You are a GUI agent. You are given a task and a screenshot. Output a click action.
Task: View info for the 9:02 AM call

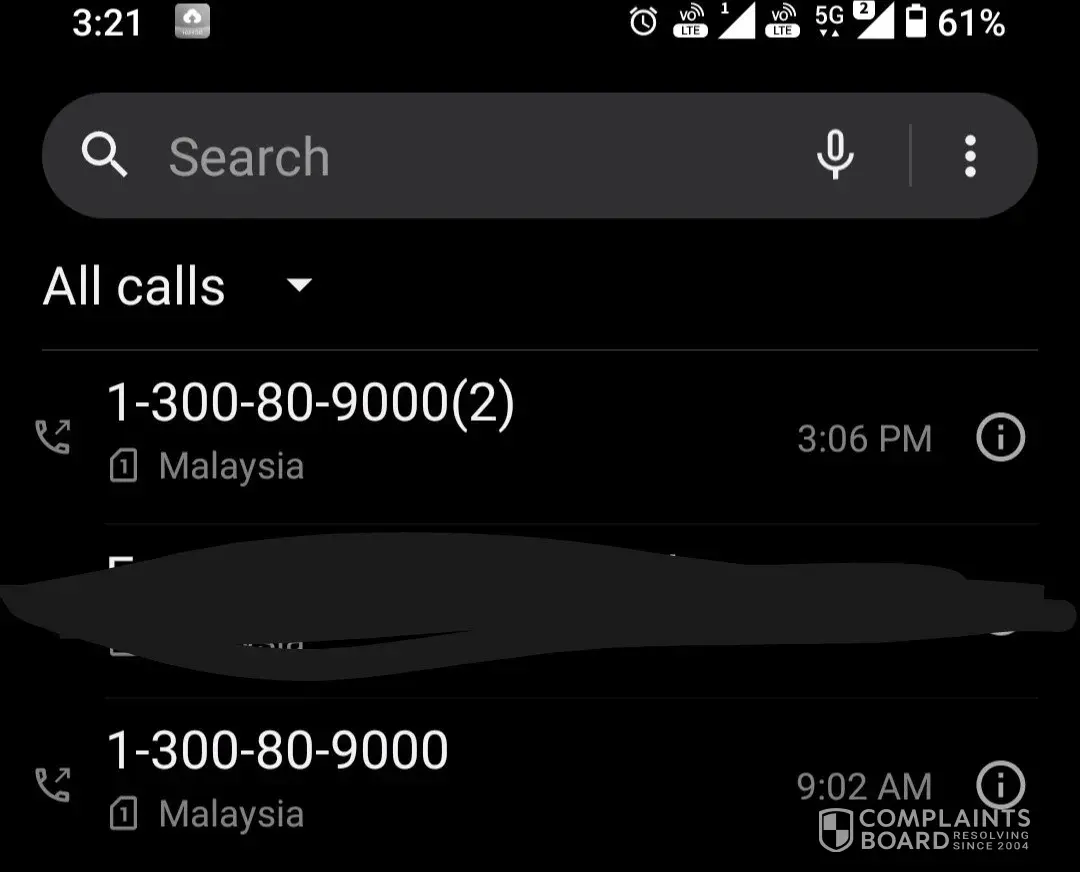point(1000,784)
